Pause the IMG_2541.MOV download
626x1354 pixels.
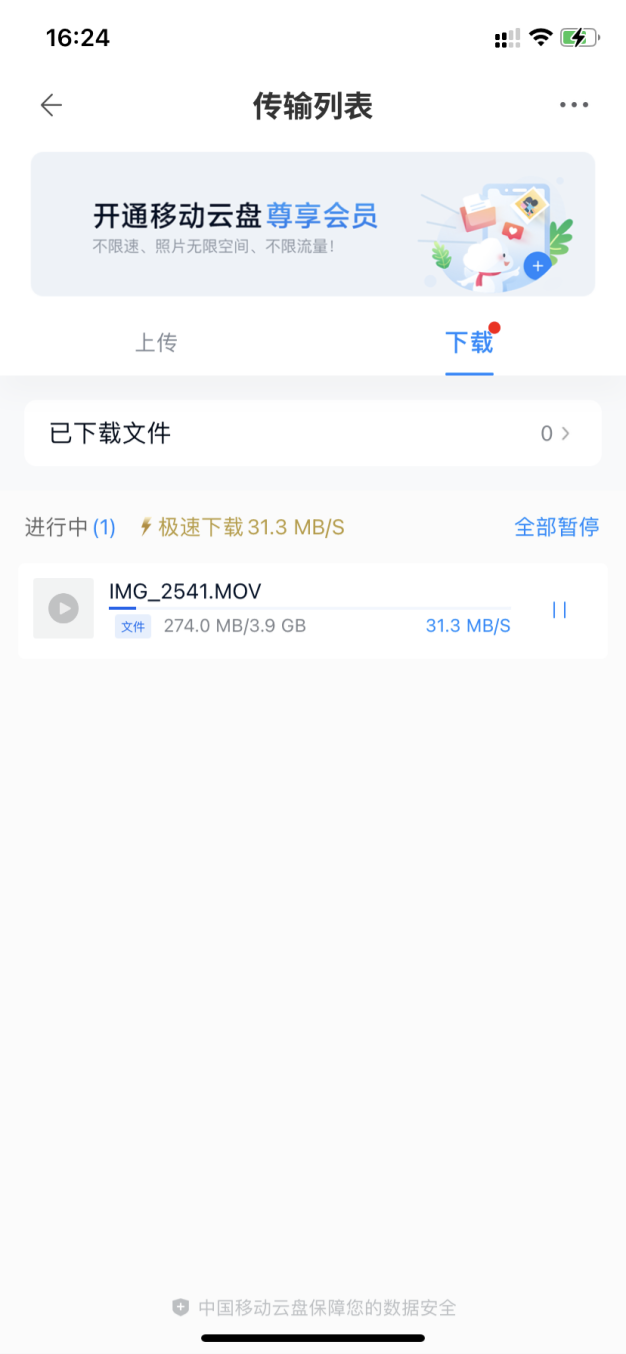pos(560,610)
